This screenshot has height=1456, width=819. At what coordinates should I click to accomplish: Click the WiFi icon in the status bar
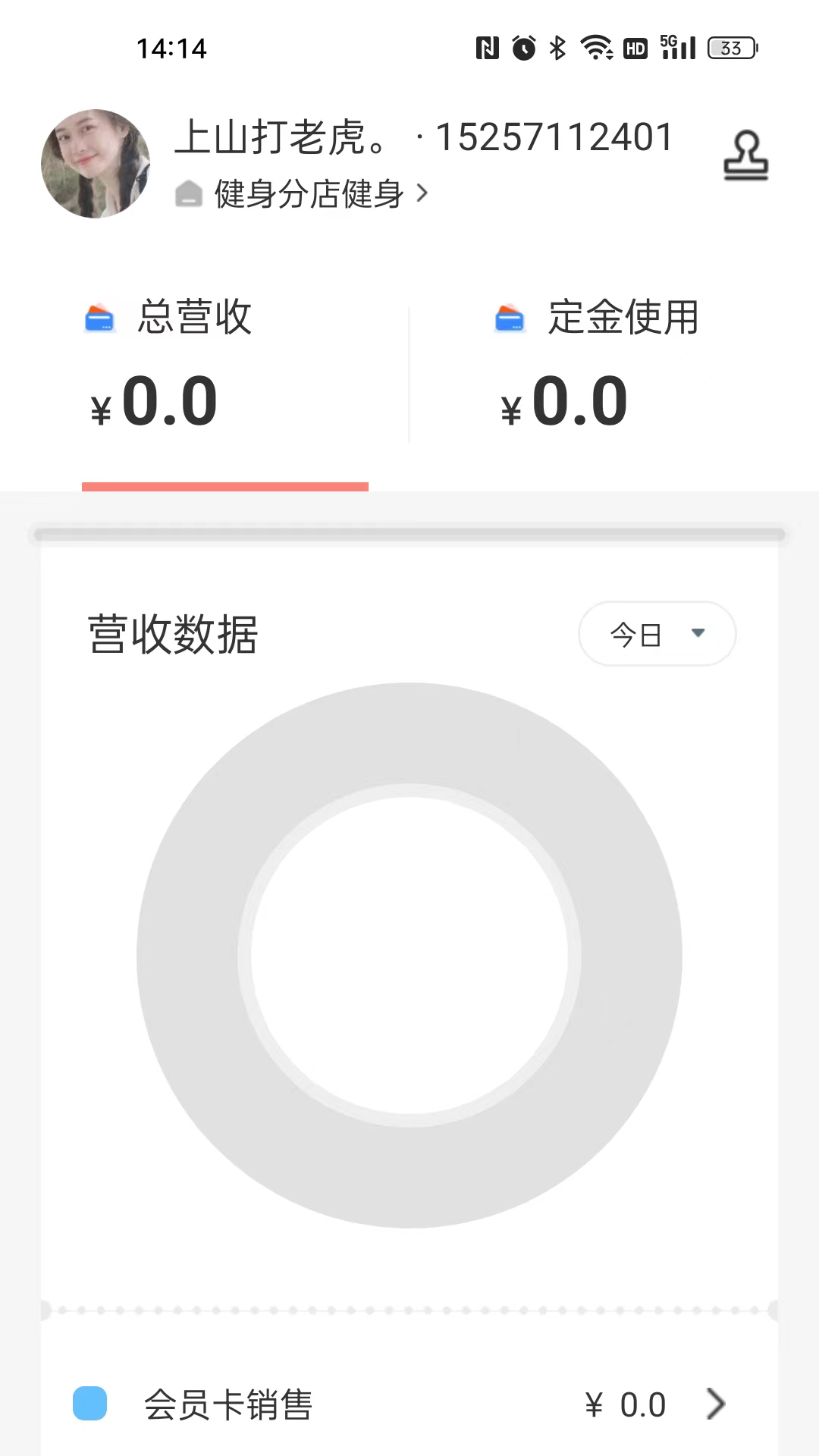point(596,48)
